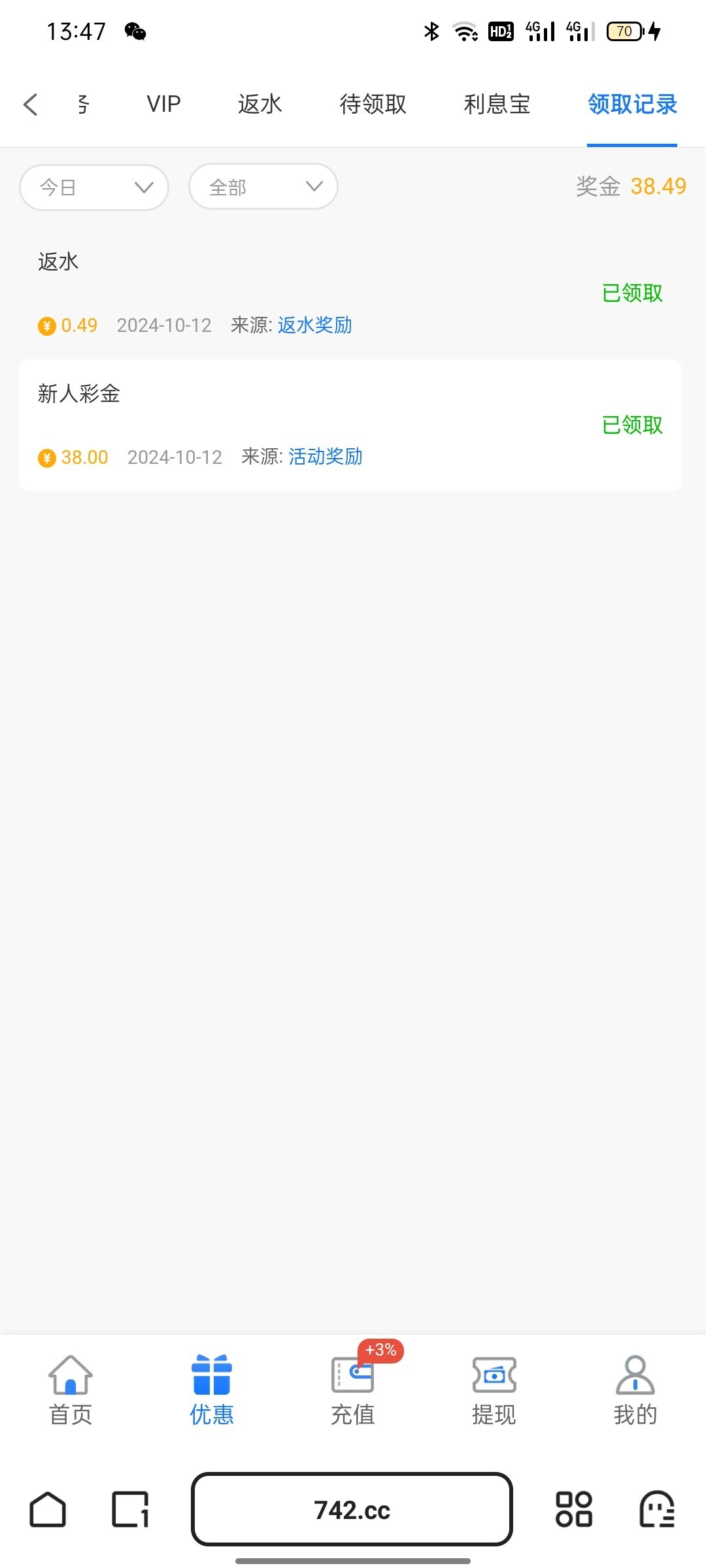706x1568 pixels.
Task: Select the 领取记录 tab
Action: [x=632, y=104]
